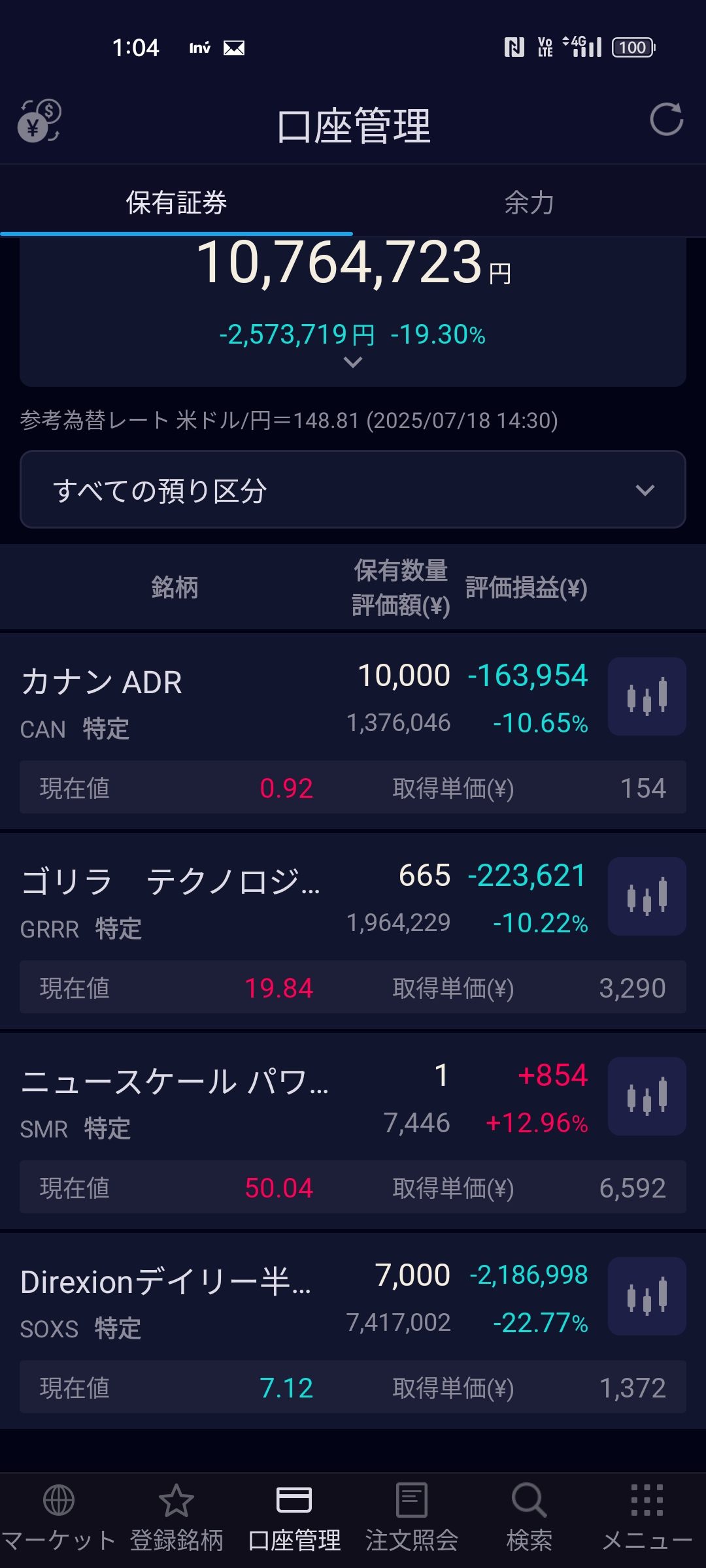Open the chart for SOXS
This screenshot has height=1568, width=706.
(x=647, y=1296)
